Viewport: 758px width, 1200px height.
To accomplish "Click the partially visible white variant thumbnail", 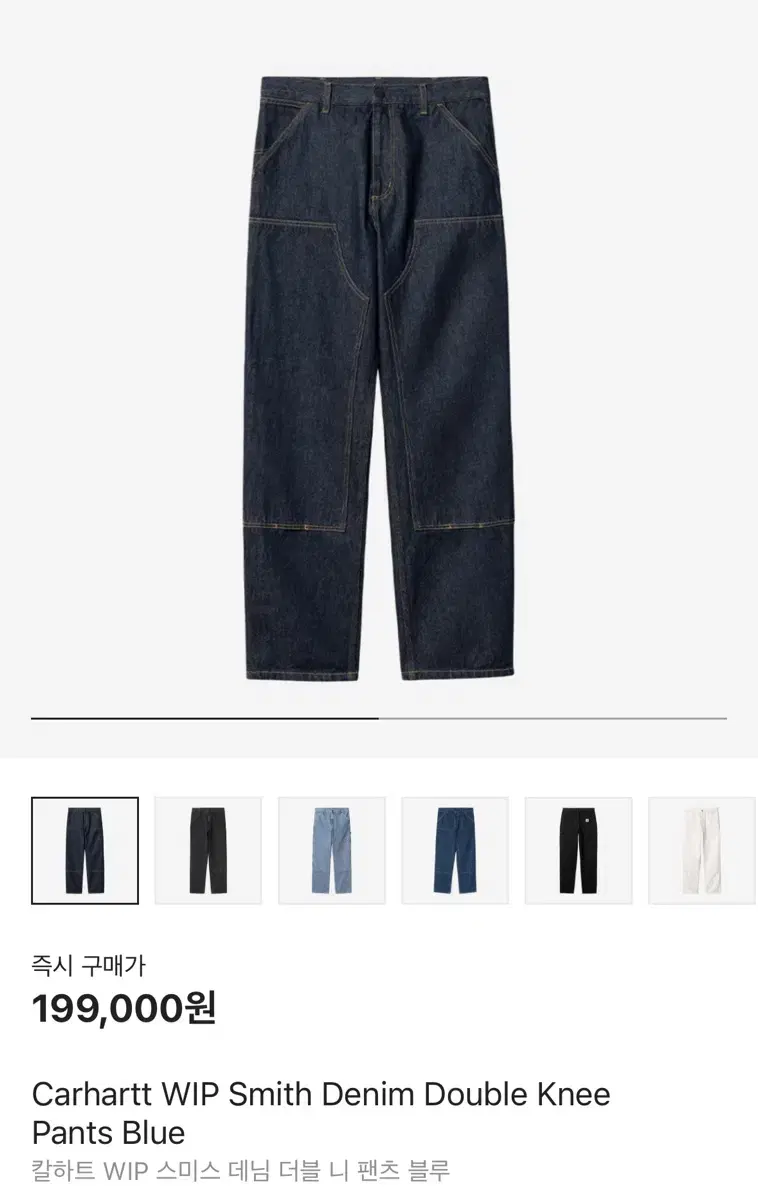I will coord(699,849).
